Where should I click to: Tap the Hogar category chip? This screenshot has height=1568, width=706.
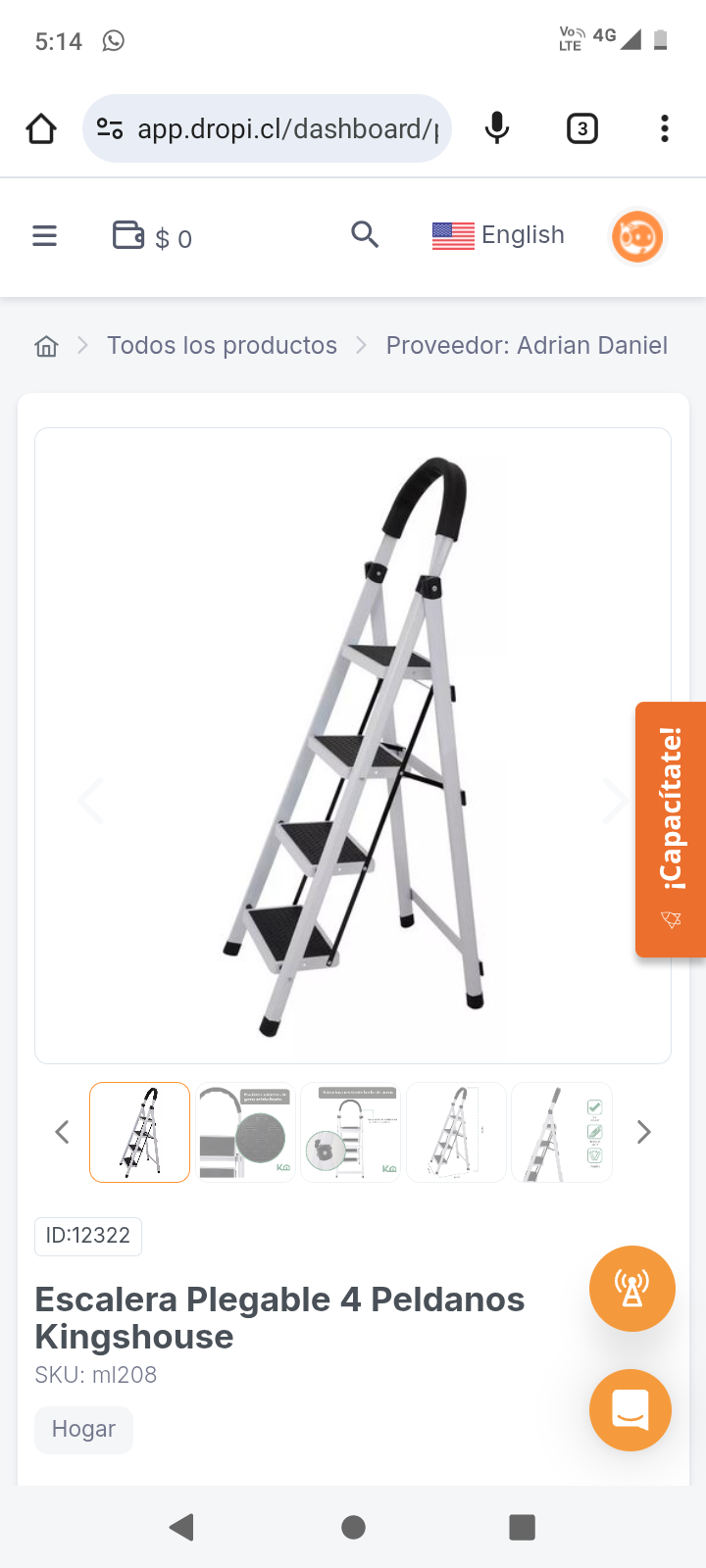click(83, 1430)
